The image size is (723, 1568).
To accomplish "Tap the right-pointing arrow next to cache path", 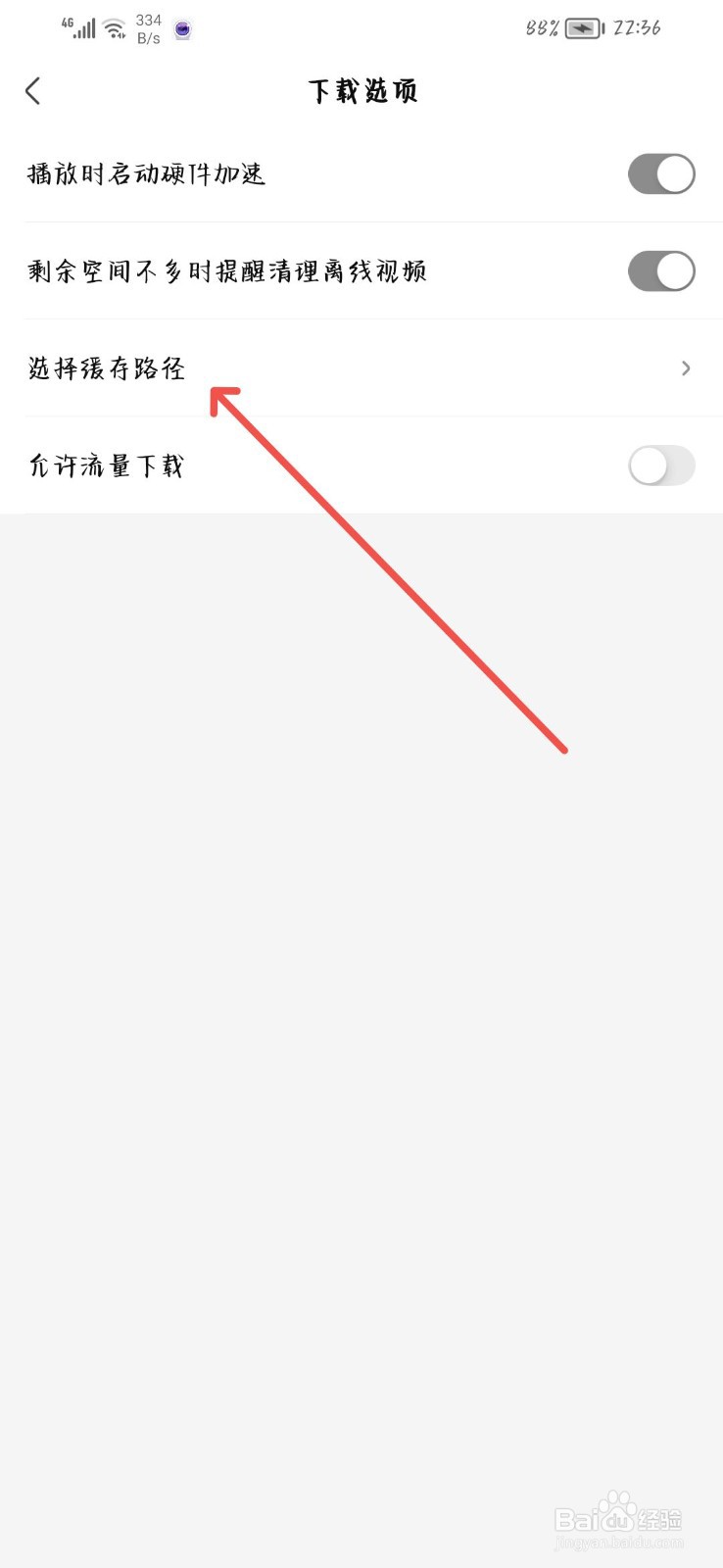I will (685, 368).
